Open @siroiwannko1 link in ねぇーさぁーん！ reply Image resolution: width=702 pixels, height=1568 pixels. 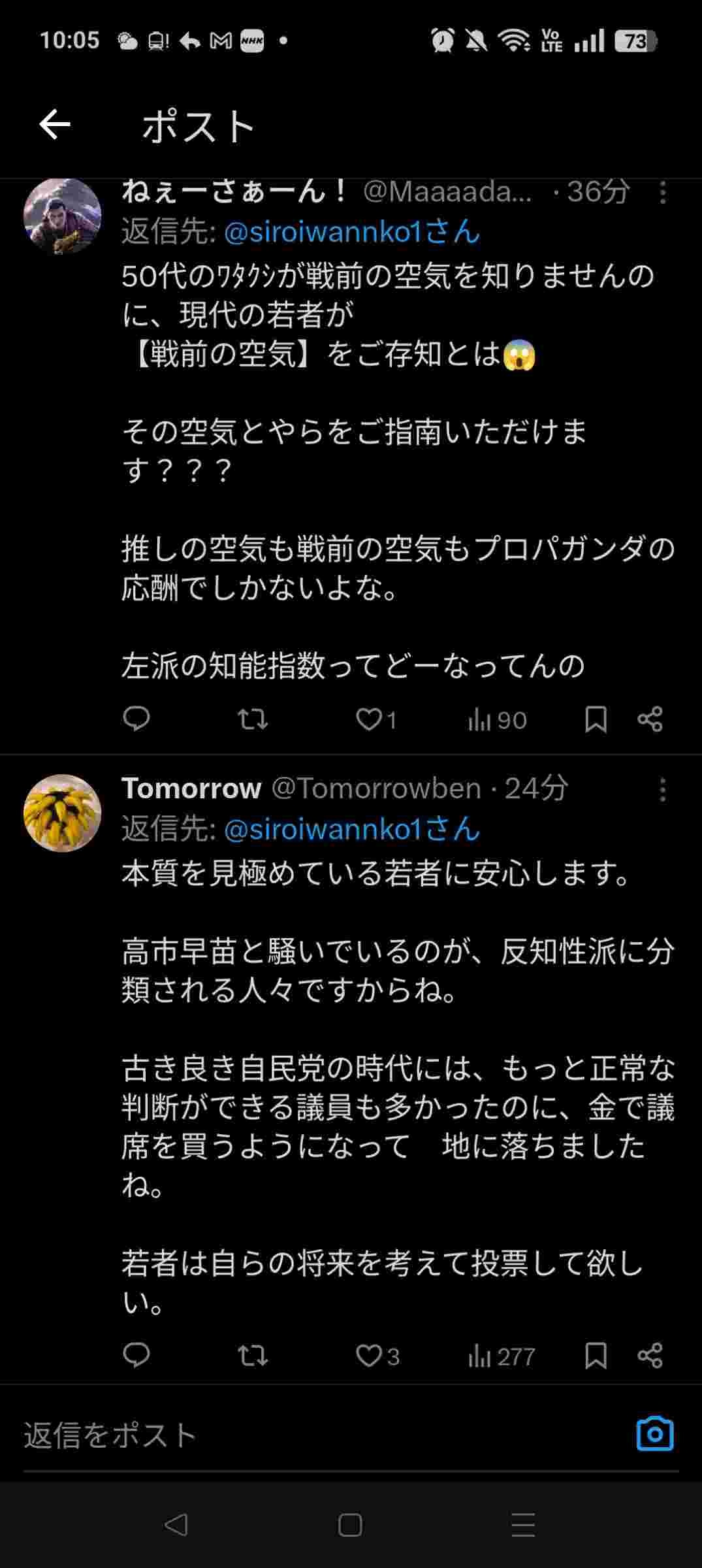pyautogui.click(x=351, y=232)
